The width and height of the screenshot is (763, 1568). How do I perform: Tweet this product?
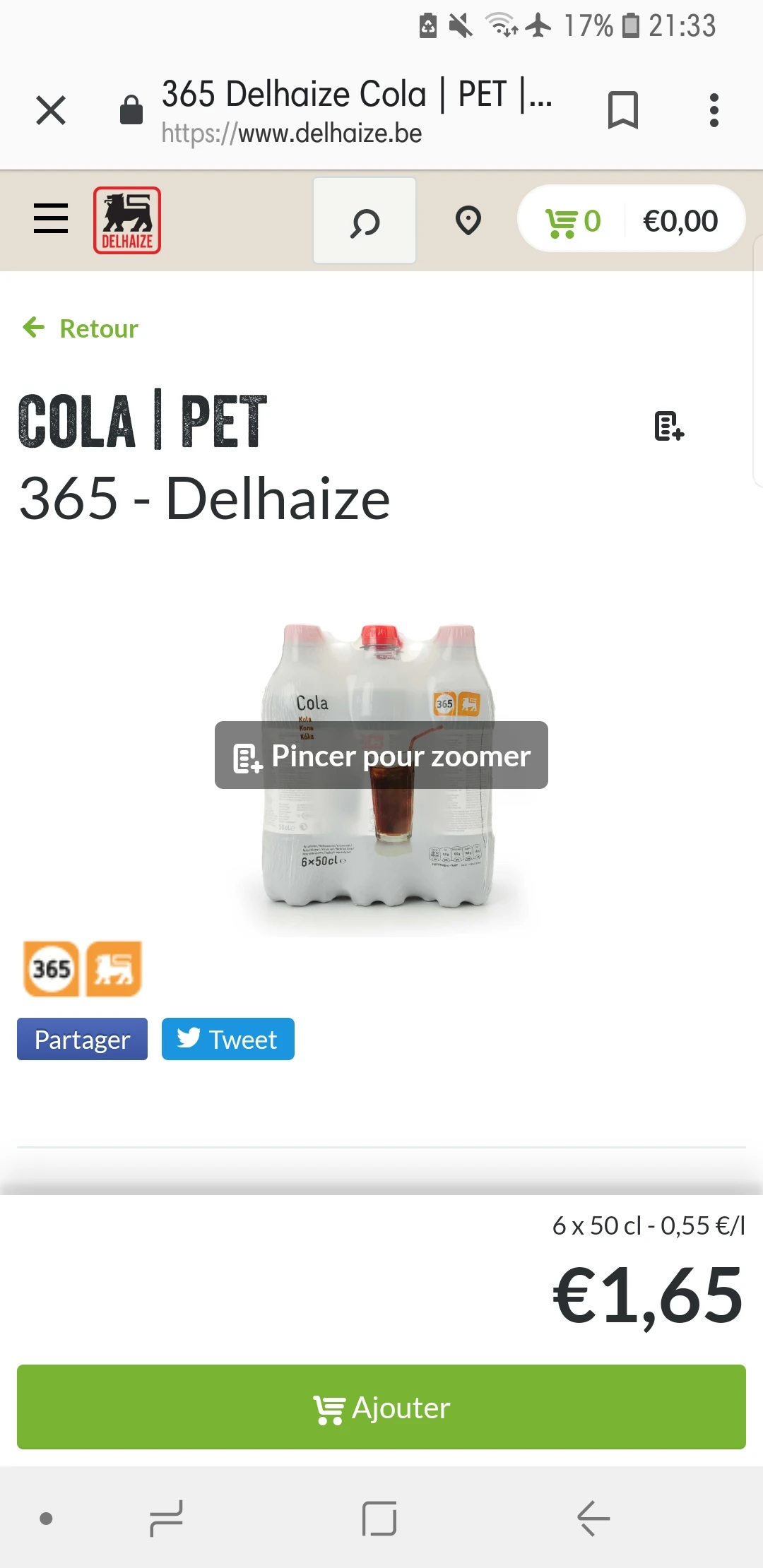tap(227, 1039)
